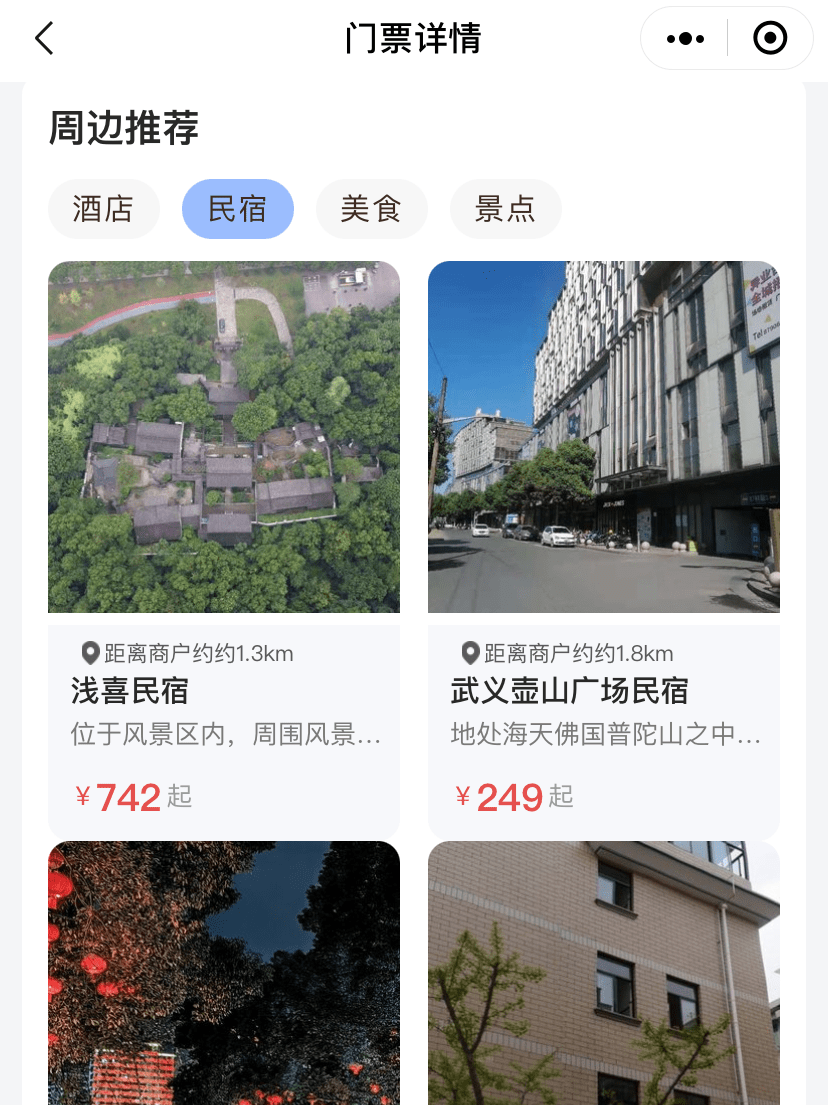The image size is (828, 1105).
Task: Switch to the 酒店 tab
Action: click(x=103, y=209)
